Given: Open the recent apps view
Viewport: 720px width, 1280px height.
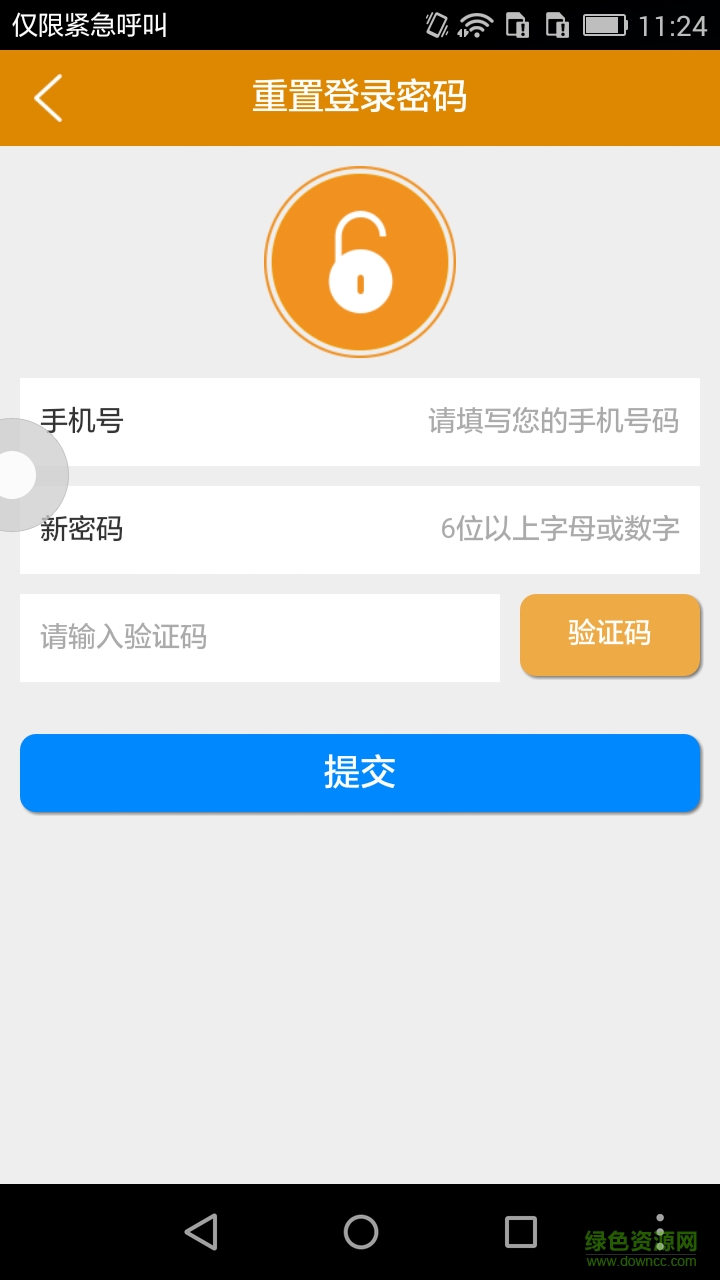Looking at the screenshot, I should (520, 1231).
